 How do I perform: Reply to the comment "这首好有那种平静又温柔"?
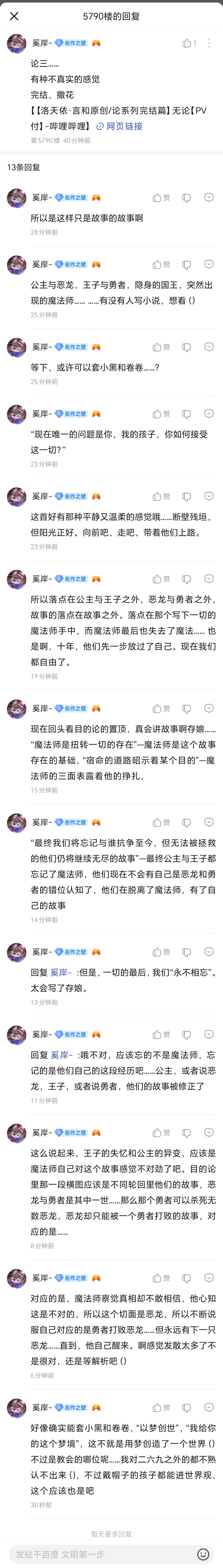pos(208,496)
